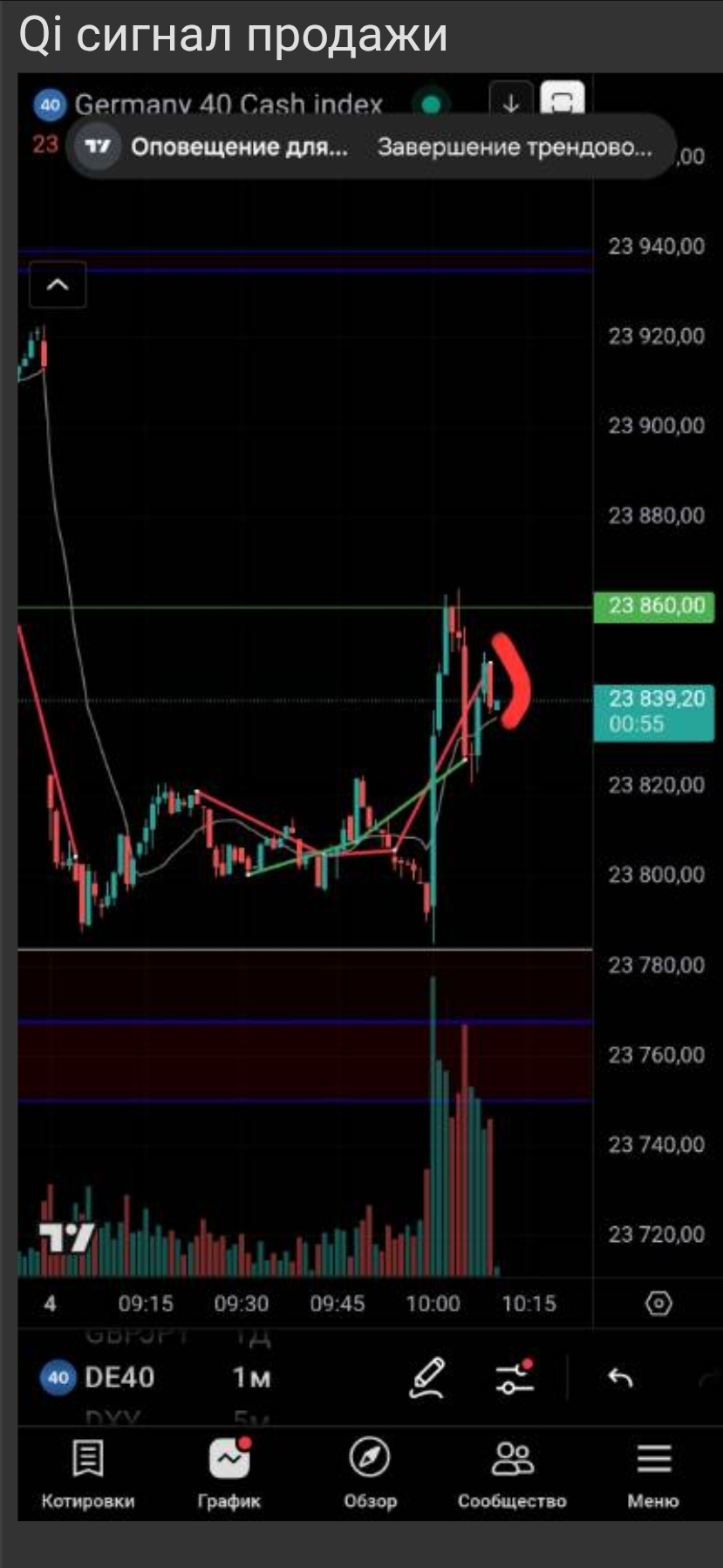Image resolution: width=723 pixels, height=1568 pixels.
Task: Undo the last chart action
Action: tap(620, 1378)
